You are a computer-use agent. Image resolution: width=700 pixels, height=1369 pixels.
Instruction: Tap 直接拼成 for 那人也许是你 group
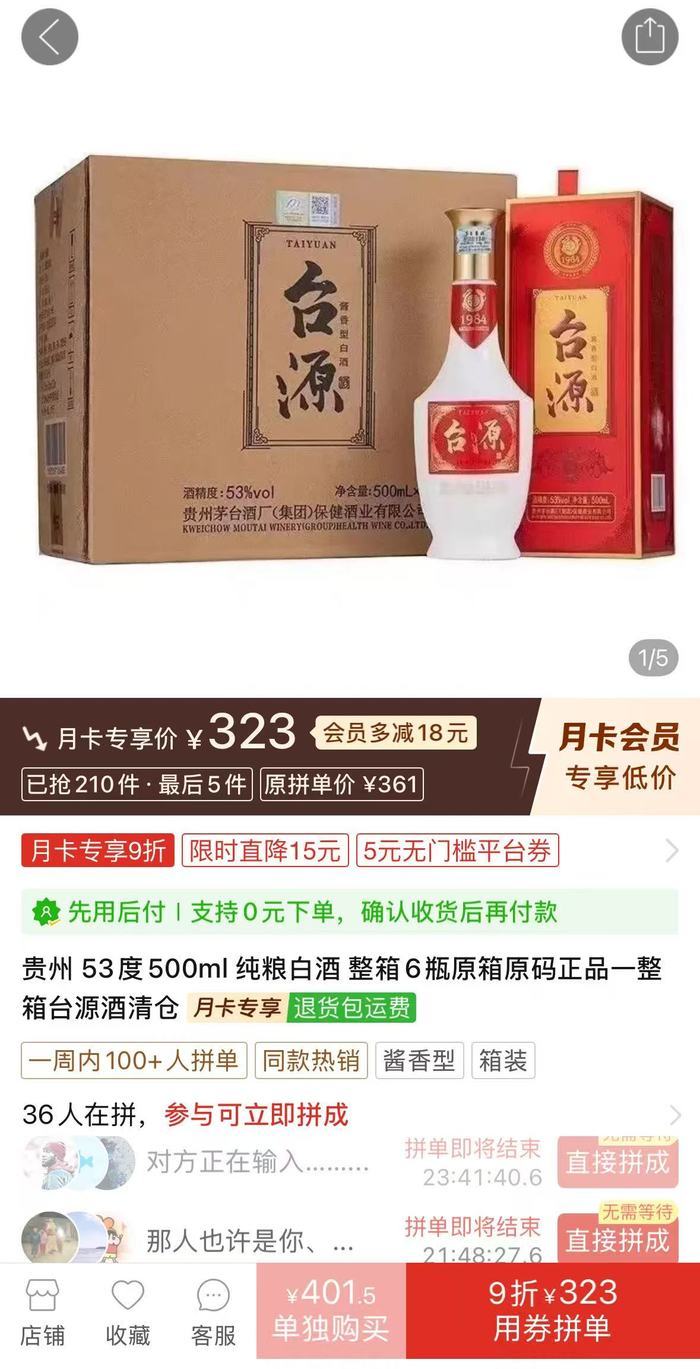[617, 1240]
